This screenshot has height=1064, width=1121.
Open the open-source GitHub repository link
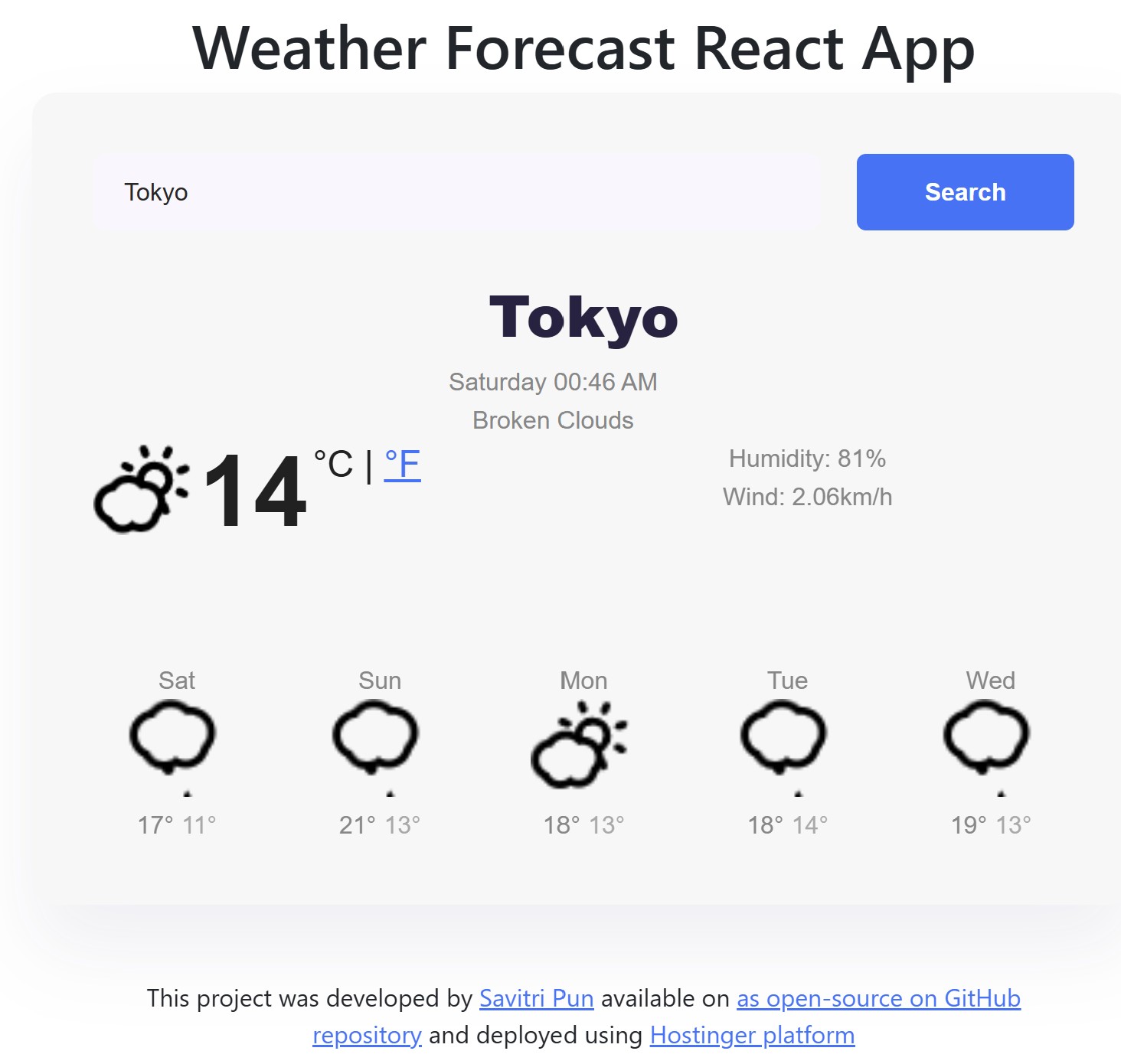click(878, 998)
